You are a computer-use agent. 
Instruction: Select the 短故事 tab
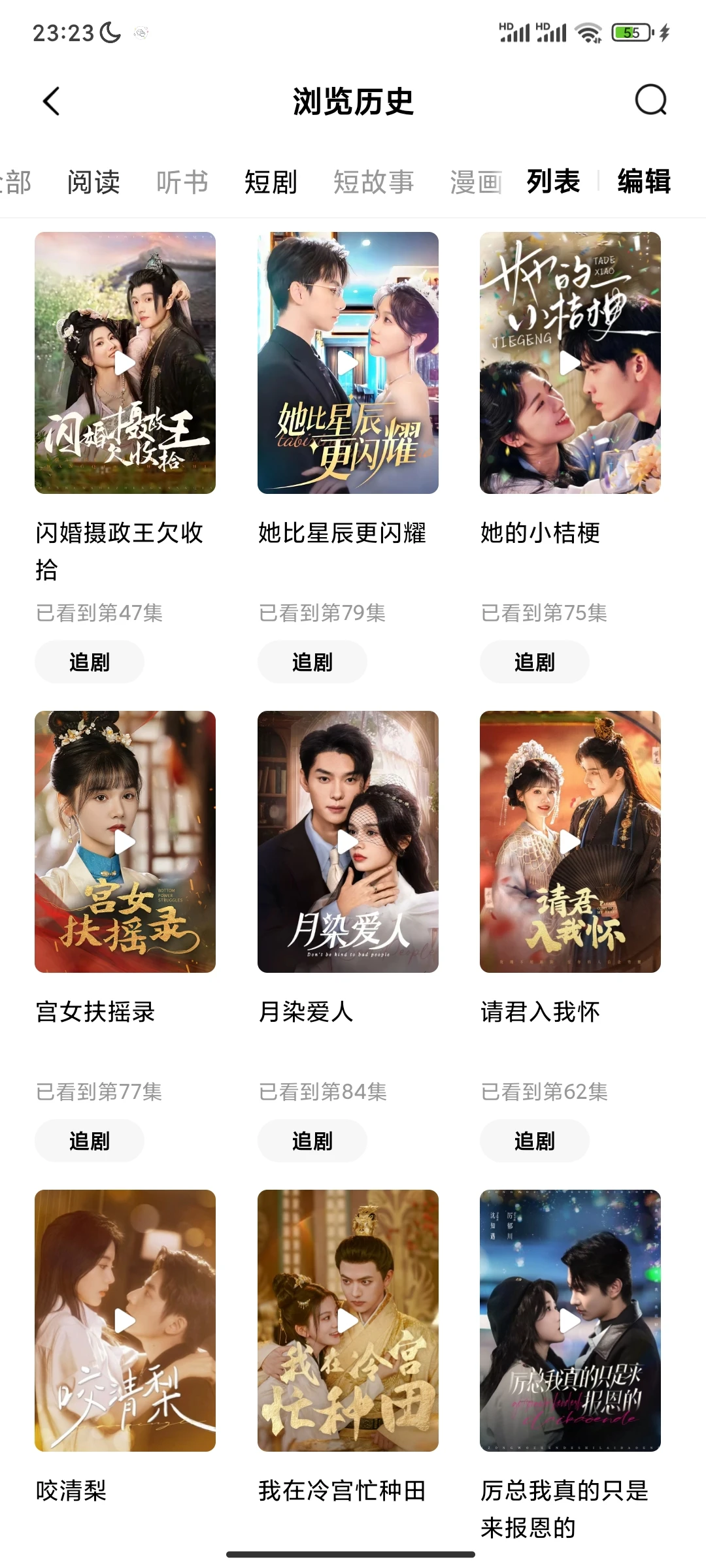pos(373,182)
